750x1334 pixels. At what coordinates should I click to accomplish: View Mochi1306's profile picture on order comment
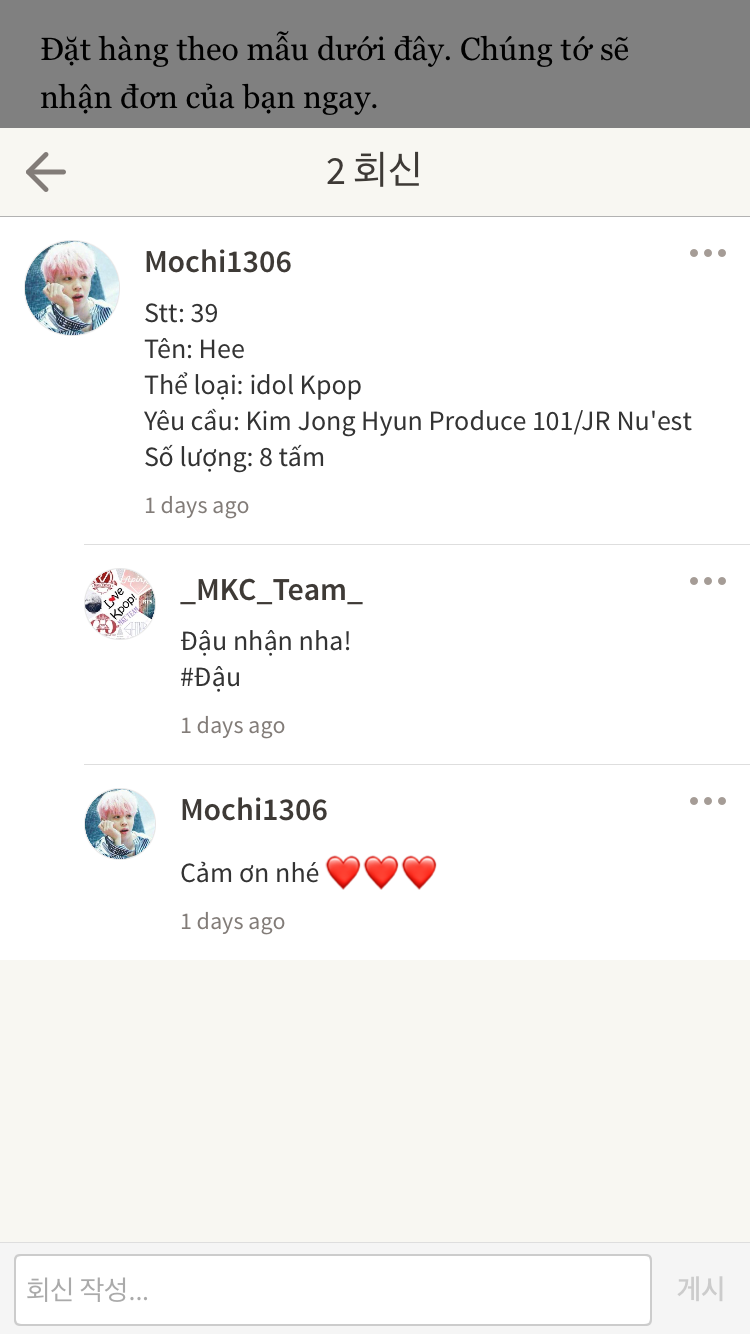coord(72,288)
